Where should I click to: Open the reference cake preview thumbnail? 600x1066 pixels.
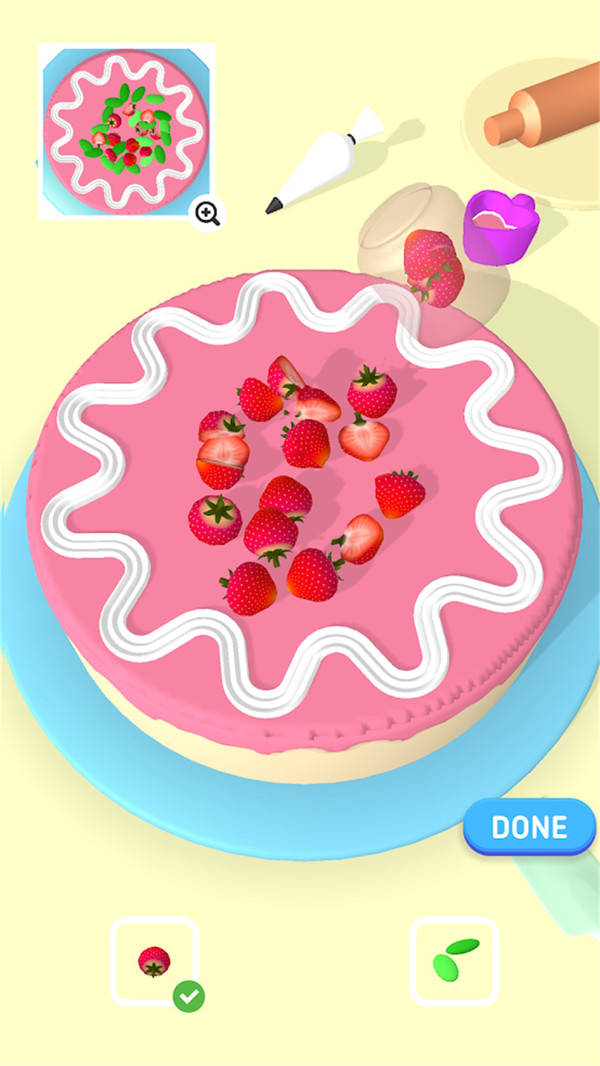[x=126, y=130]
